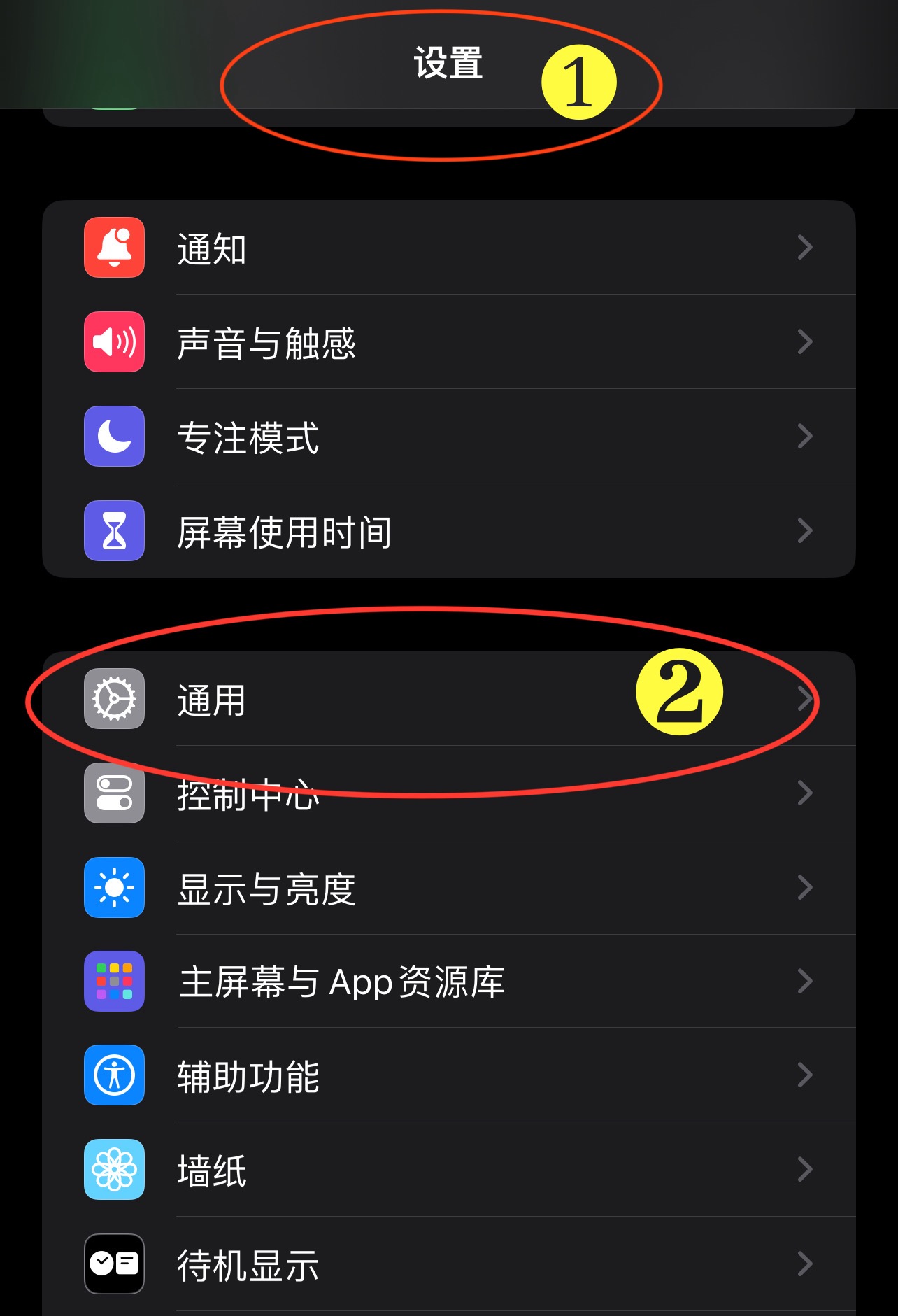Open 通知 settings
Screen dimensions: 898x1316
[x=448, y=248]
